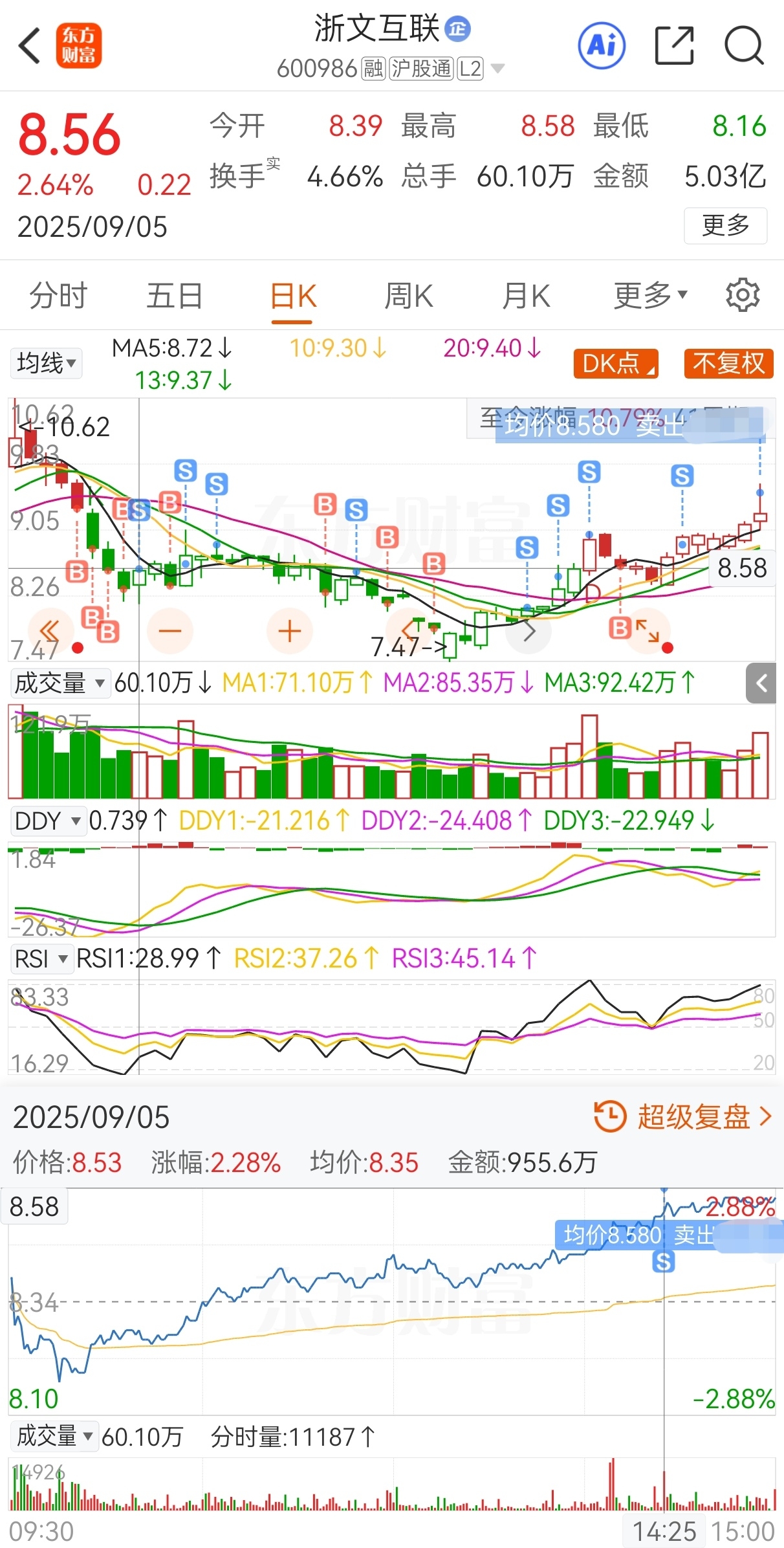This screenshot has width=784, height=1548.
Task: Select the 周K chart tab
Action: [x=408, y=296]
